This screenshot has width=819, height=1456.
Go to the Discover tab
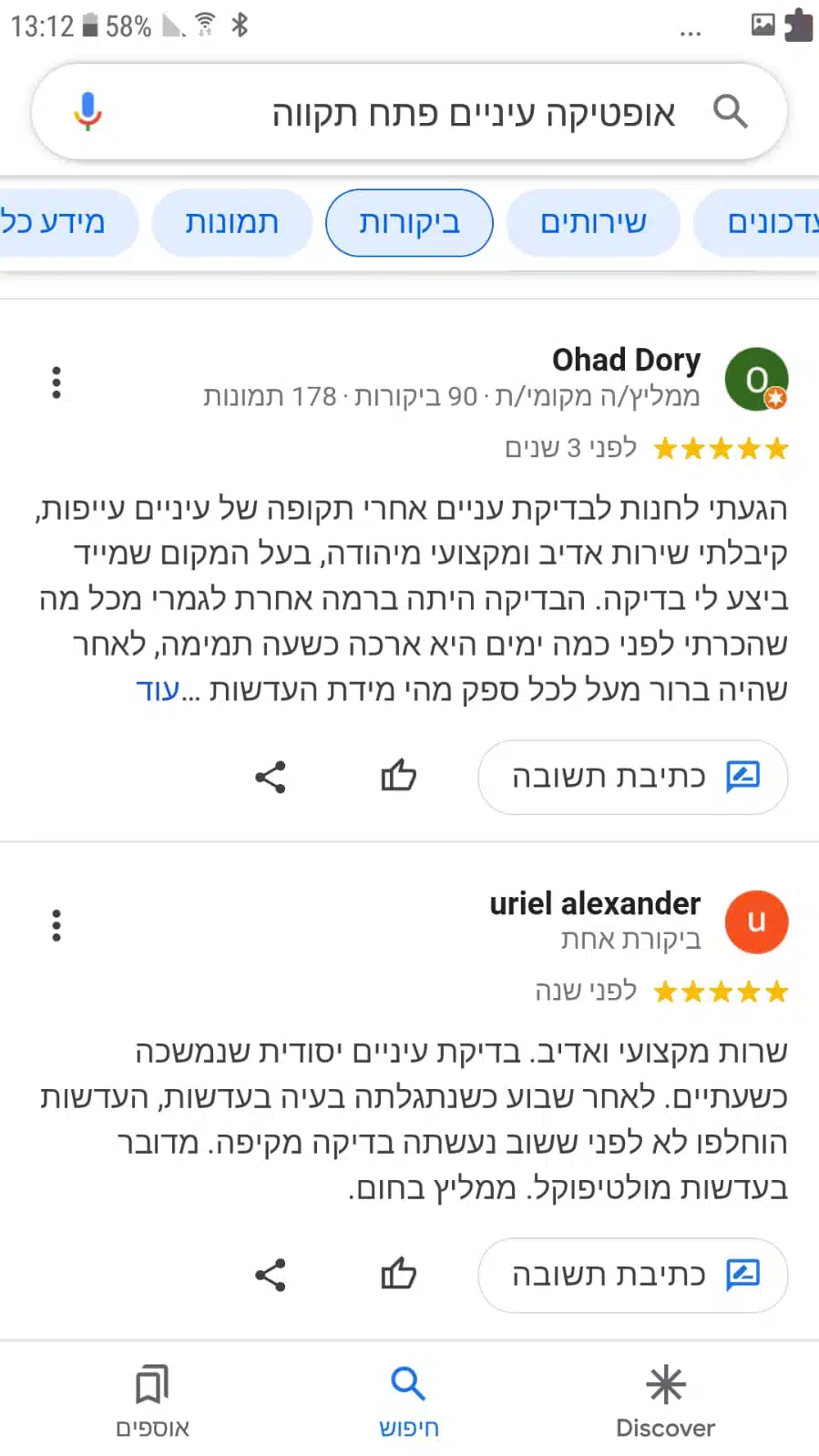click(665, 1401)
